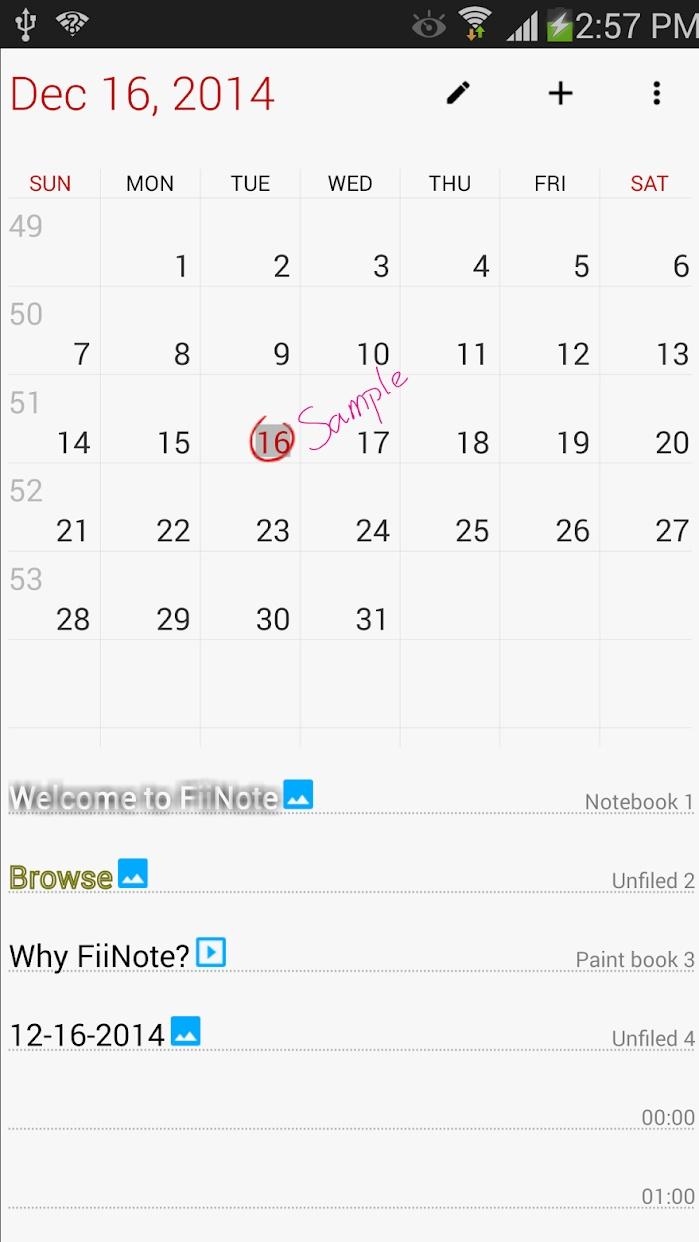Open the 12-16-2014 note
This screenshot has height=1242, width=699.
point(87,1034)
